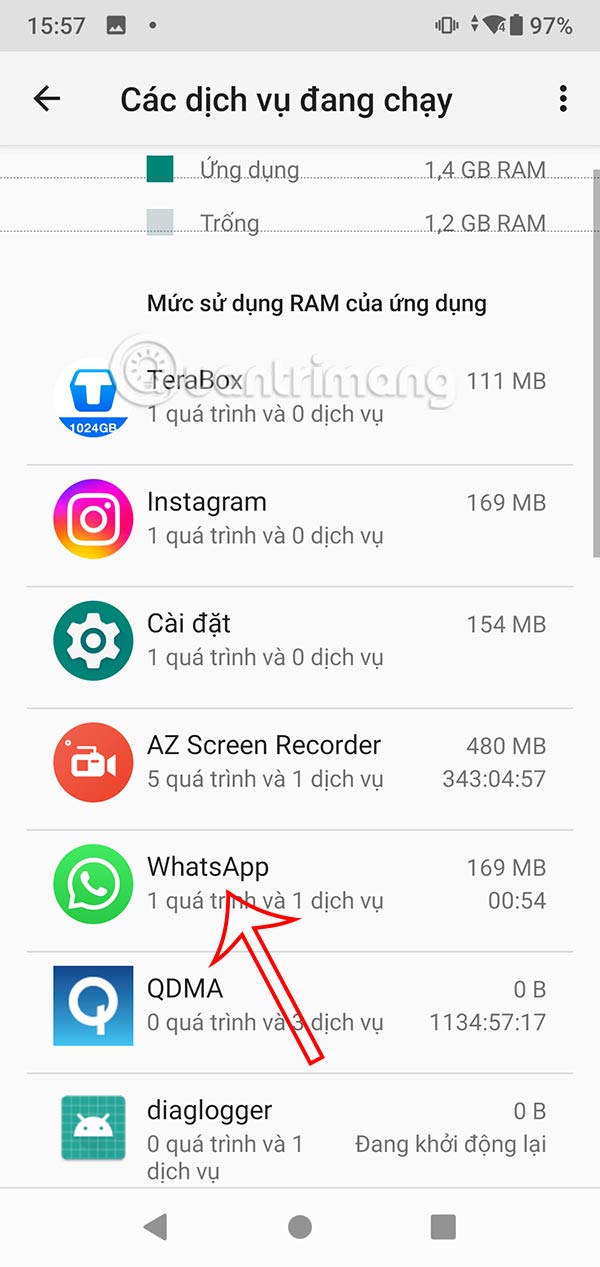Open the diaglogger service row
Image resolution: width=600 pixels, height=1267 pixels.
tap(300, 1130)
